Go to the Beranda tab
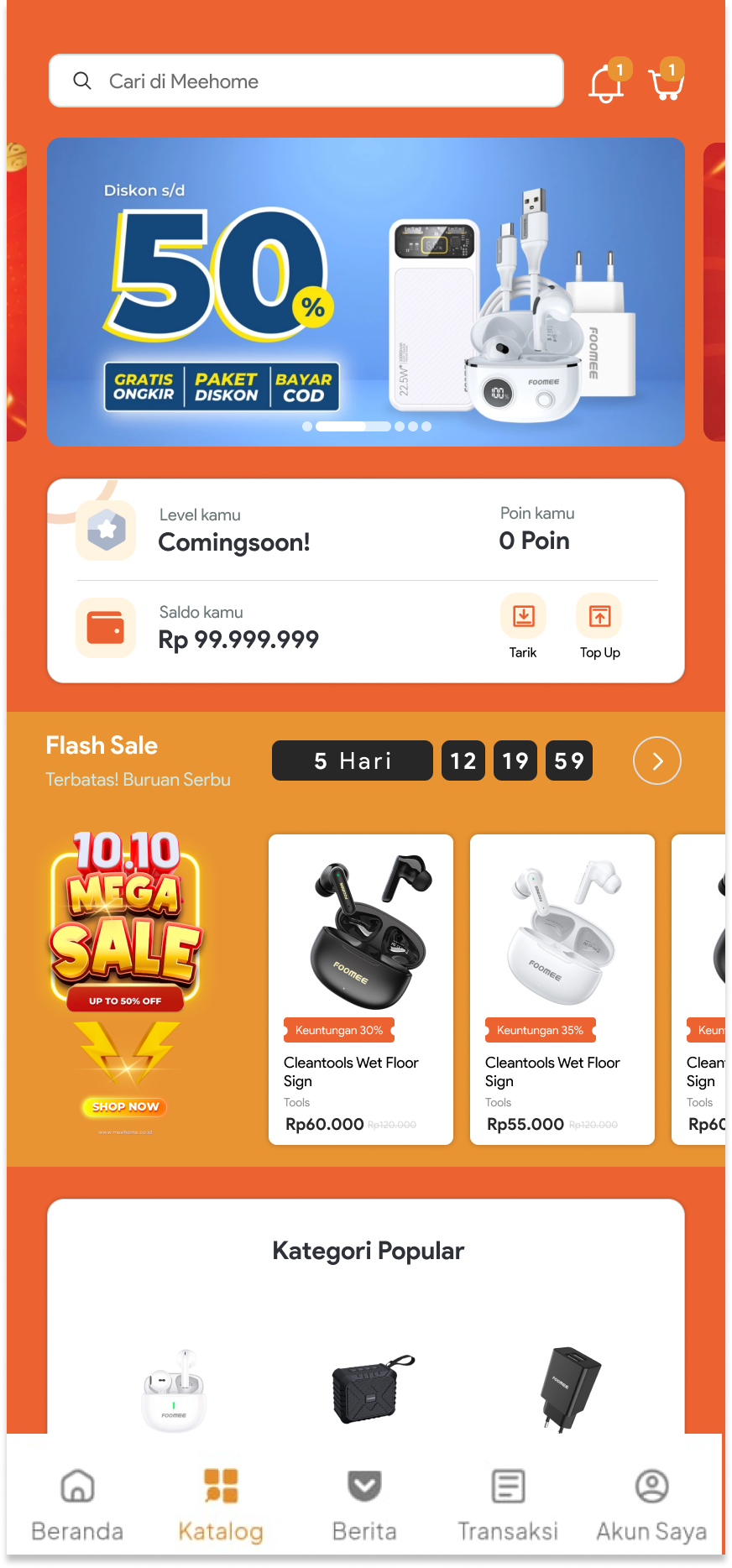The image size is (732, 1568). pos(77,1504)
